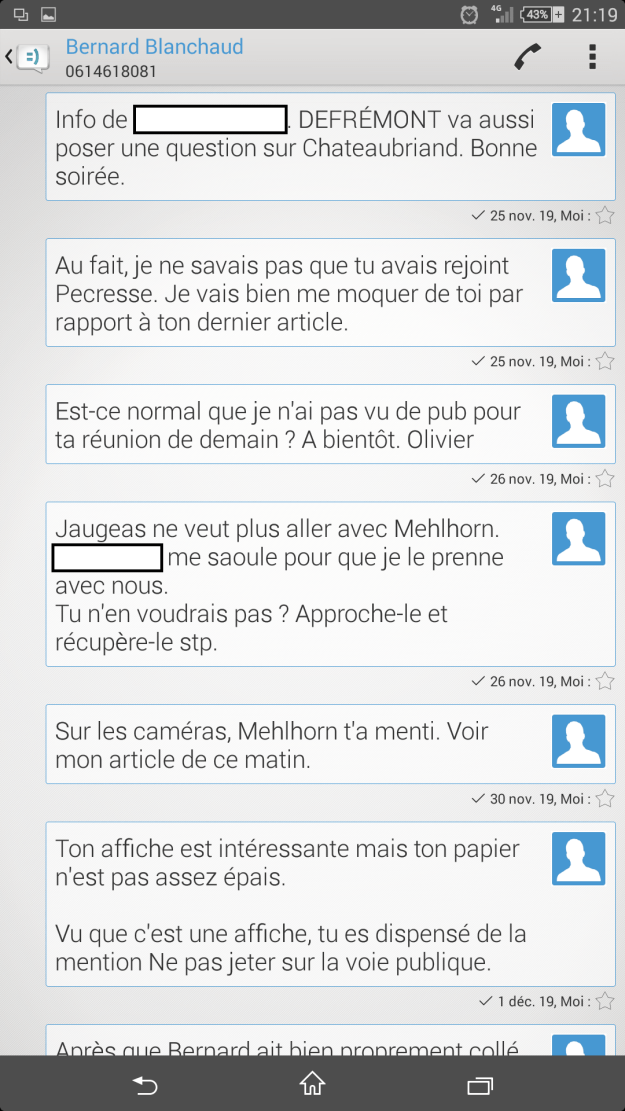
Task: Star the message about les caméras
Action: pyautogui.click(x=605, y=799)
